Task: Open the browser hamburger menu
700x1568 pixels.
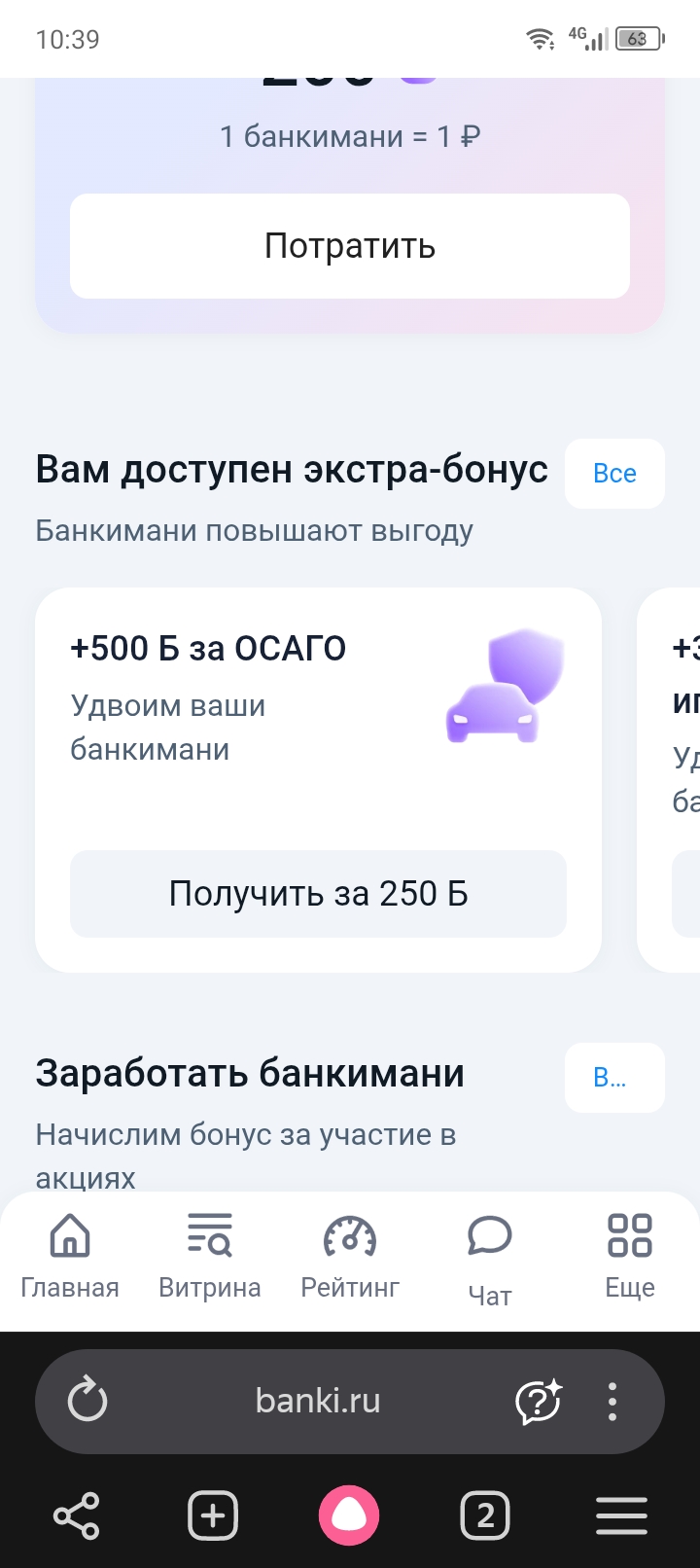Action: click(621, 1515)
